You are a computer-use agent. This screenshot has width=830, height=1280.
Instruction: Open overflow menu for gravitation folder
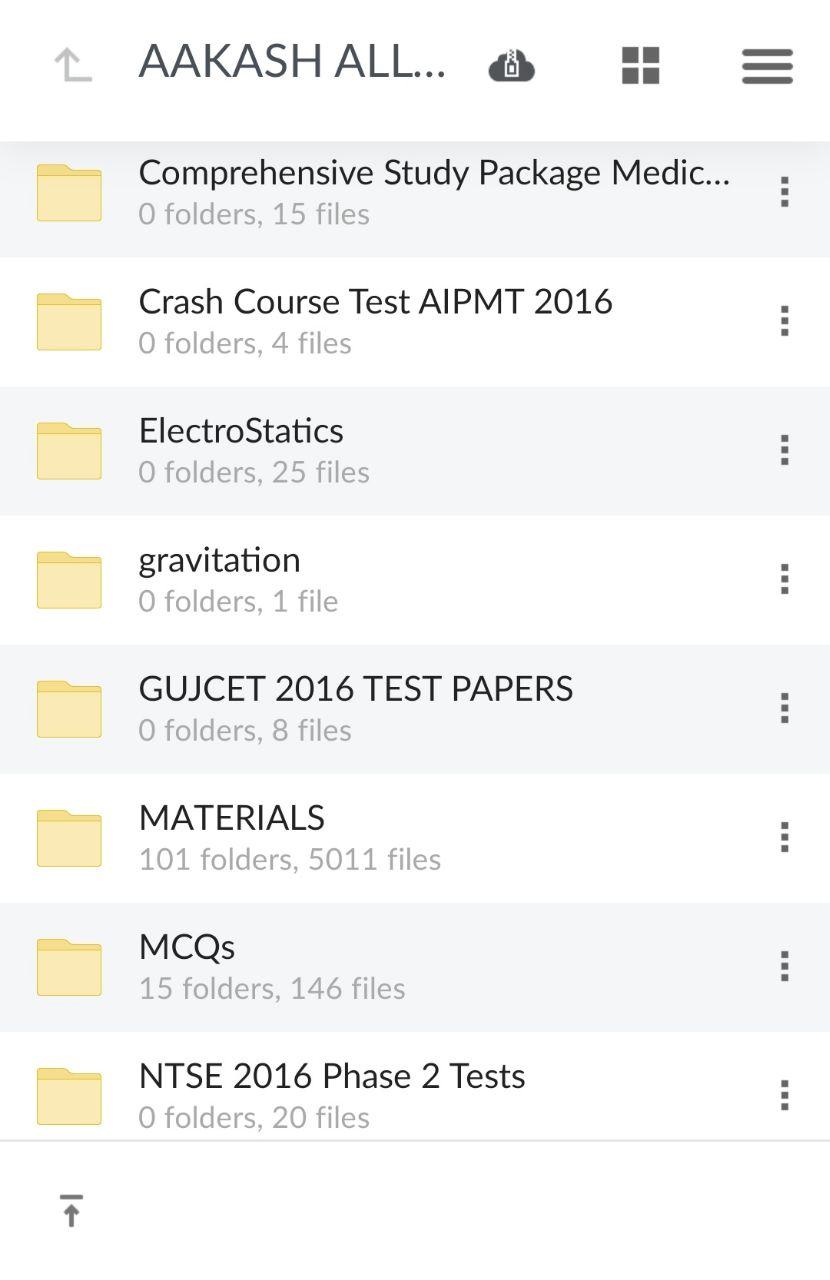(785, 579)
